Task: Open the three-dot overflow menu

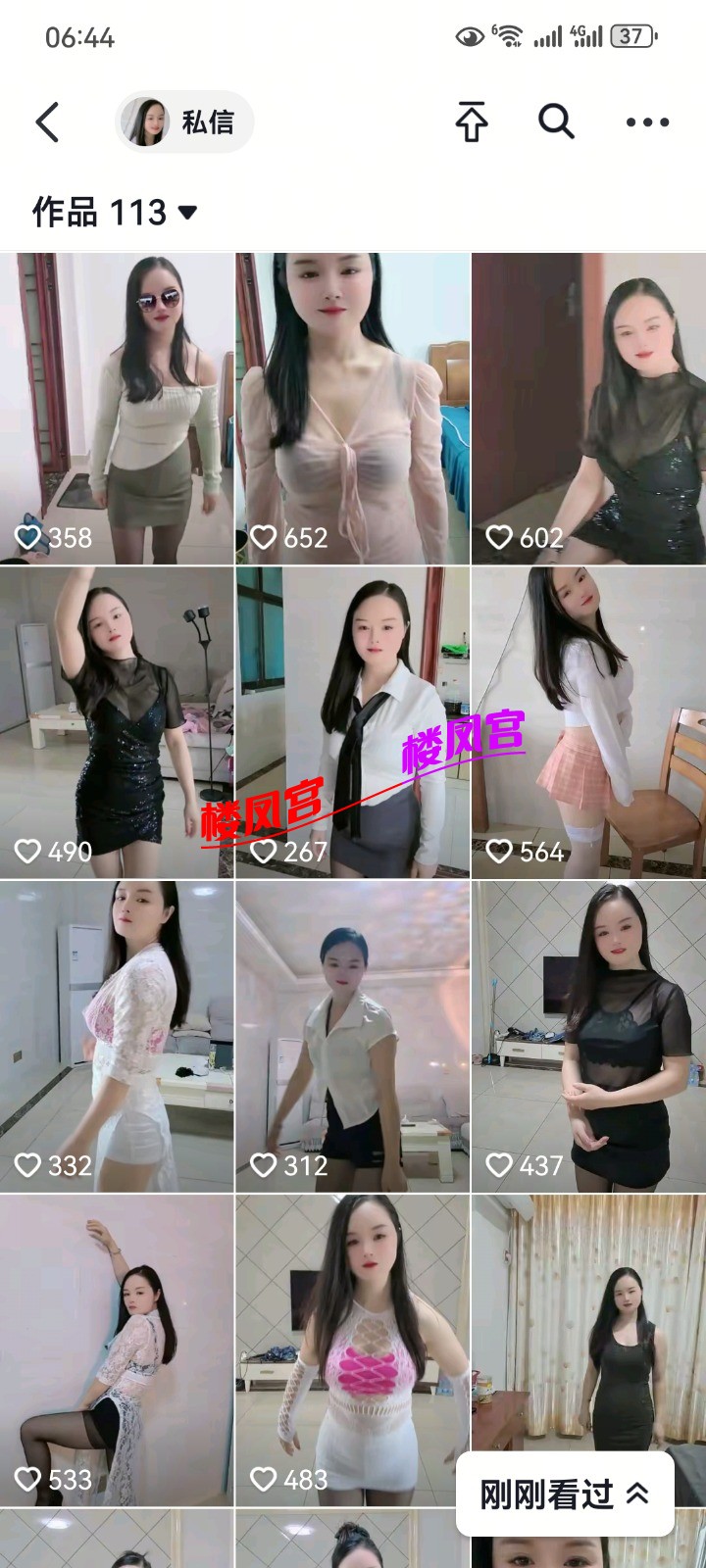Action: tap(647, 122)
